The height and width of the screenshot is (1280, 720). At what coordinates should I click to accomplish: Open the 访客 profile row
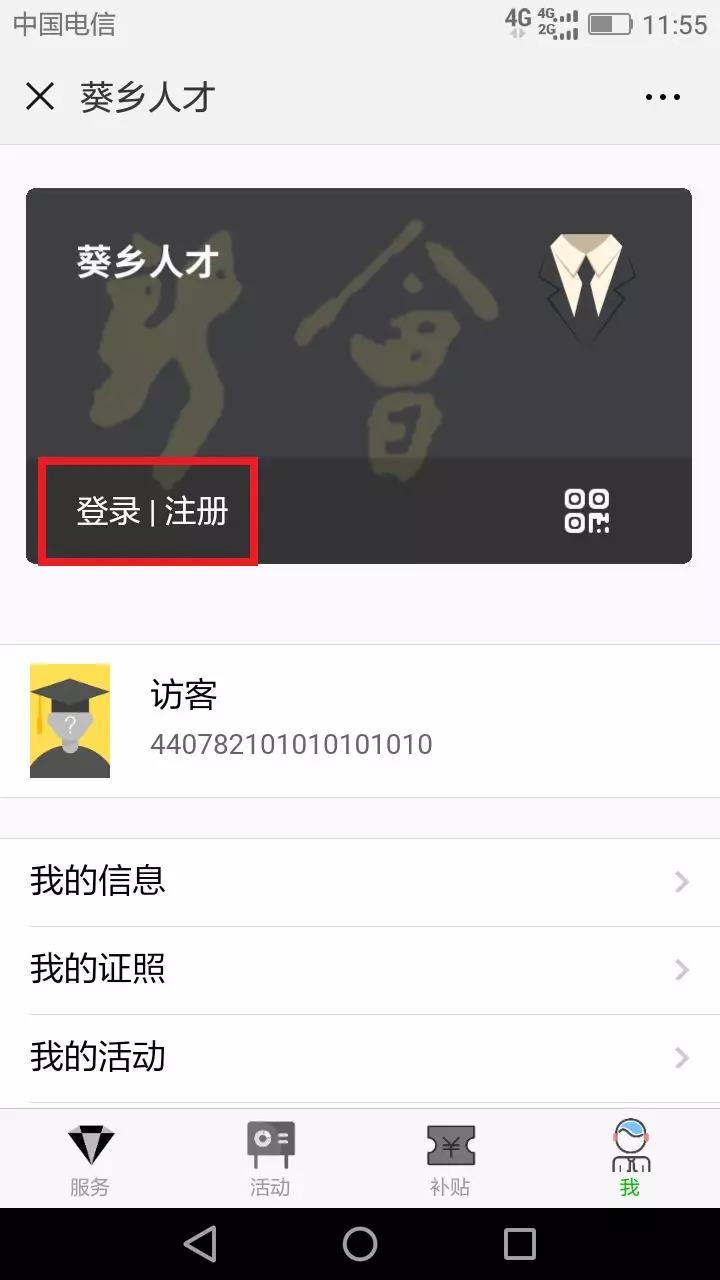pyautogui.click(x=360, y=720)
